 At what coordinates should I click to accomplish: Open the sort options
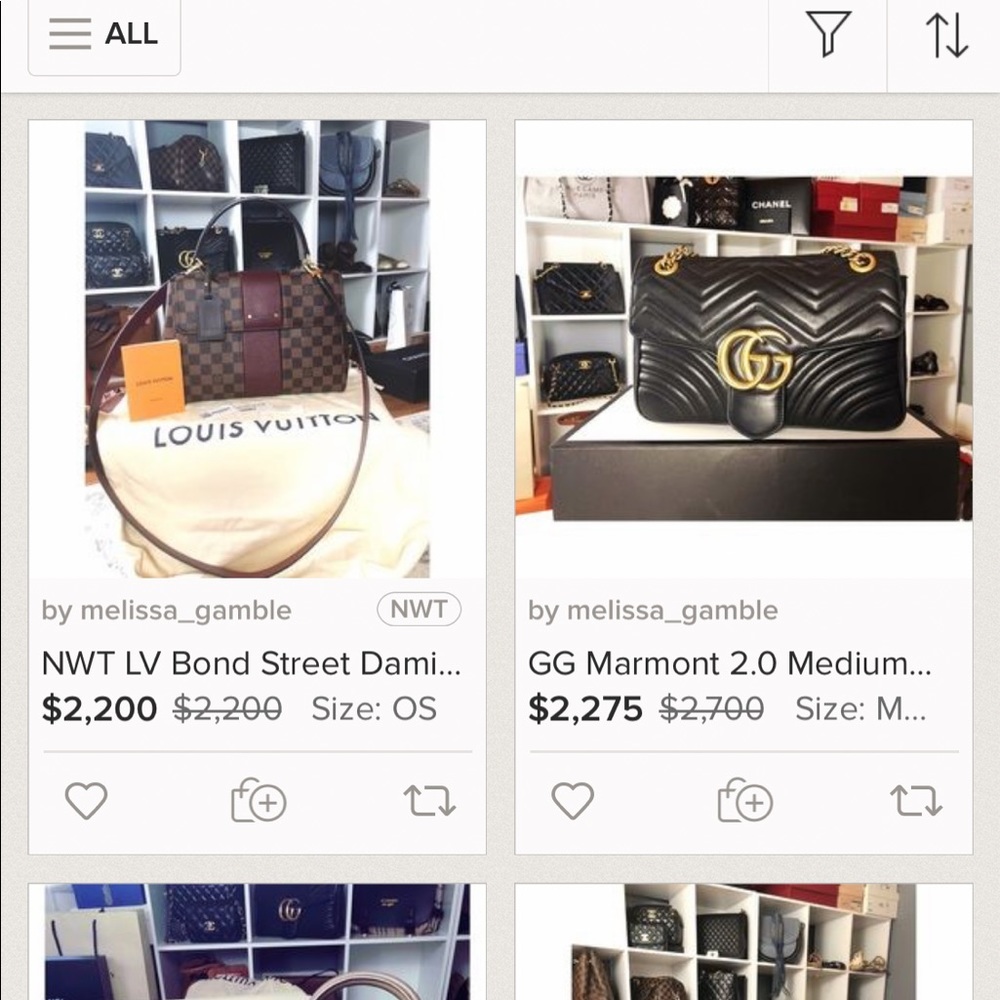point(946,35)
